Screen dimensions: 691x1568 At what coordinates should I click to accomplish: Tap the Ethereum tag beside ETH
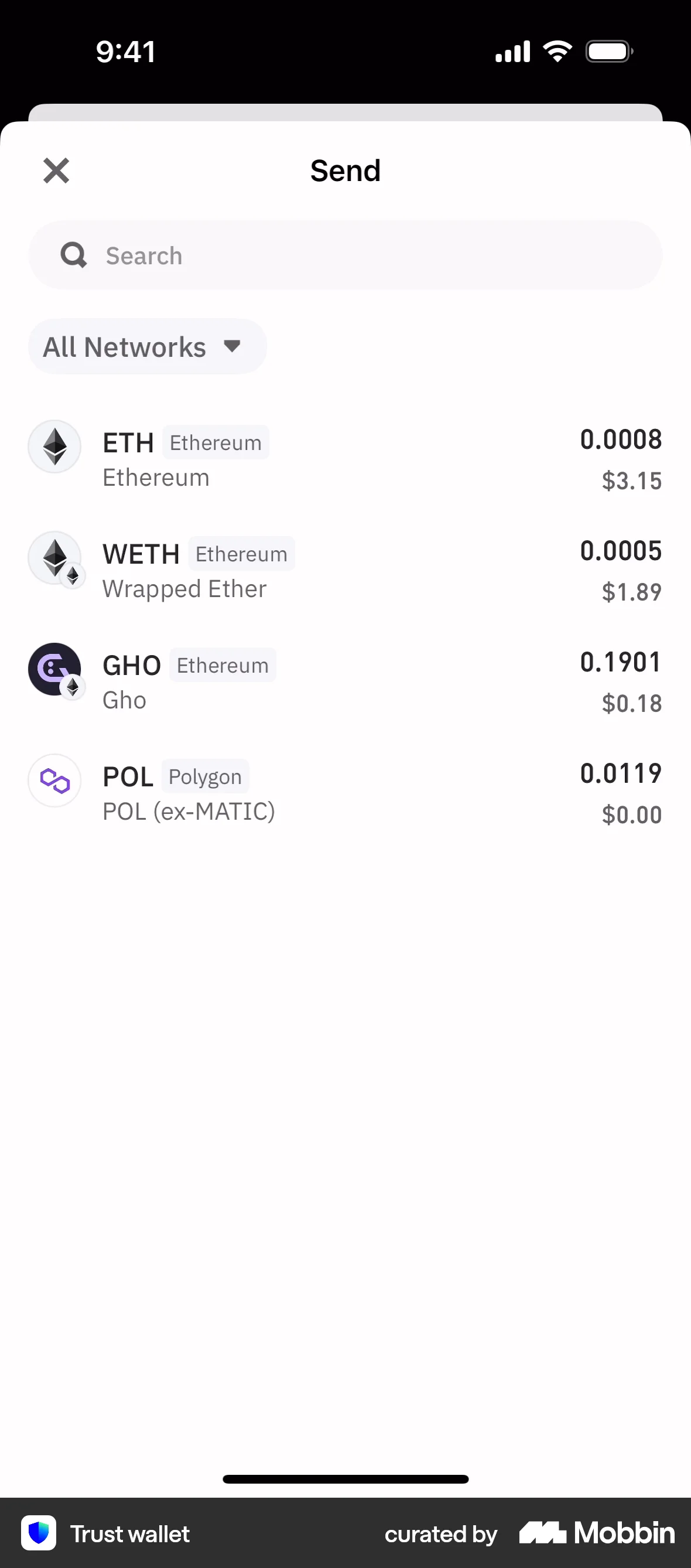[215, 442]
